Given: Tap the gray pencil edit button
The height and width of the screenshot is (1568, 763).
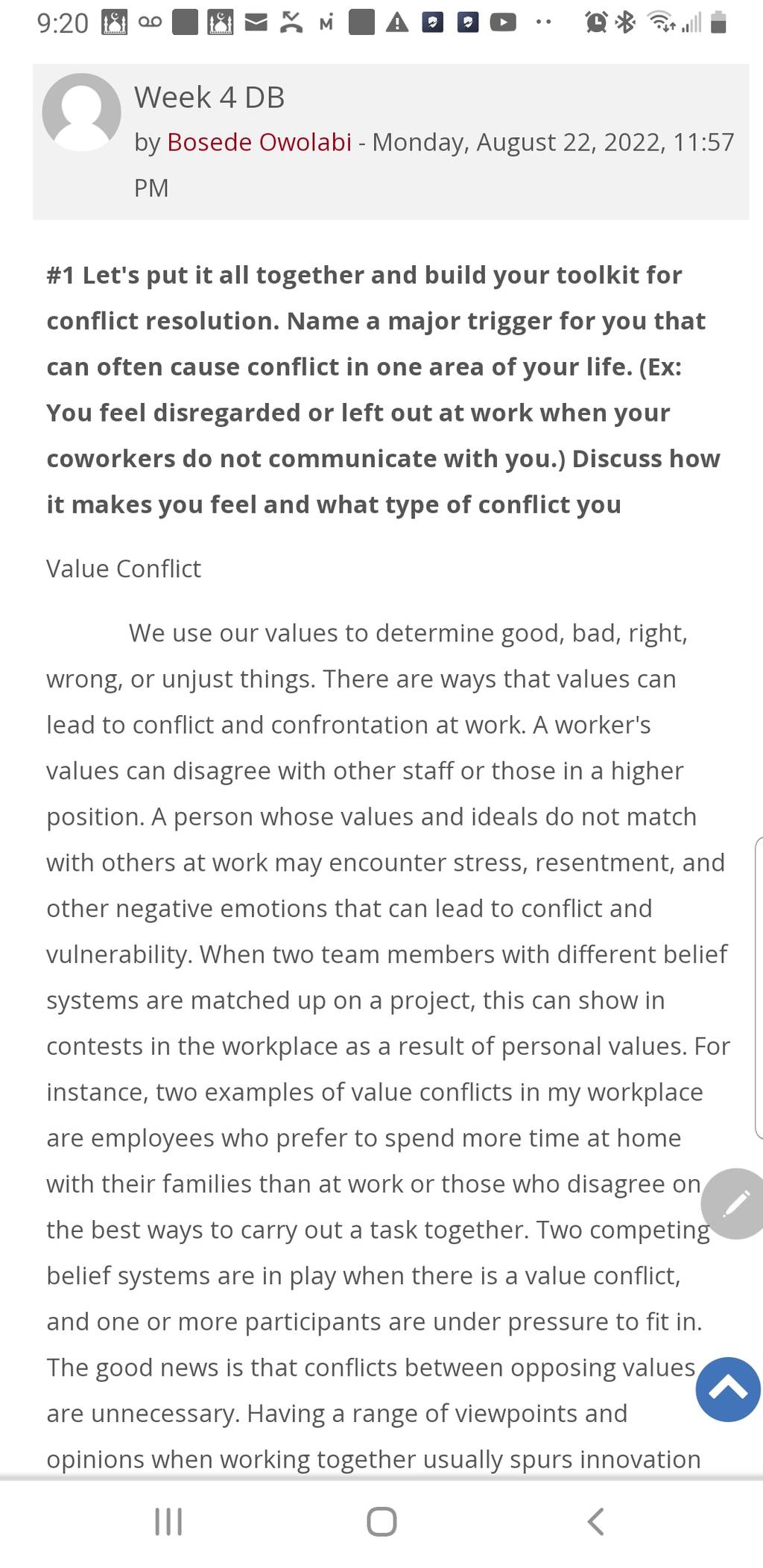Looking at the screenshot, I should pyautogui.click(x=735, y=1203).
